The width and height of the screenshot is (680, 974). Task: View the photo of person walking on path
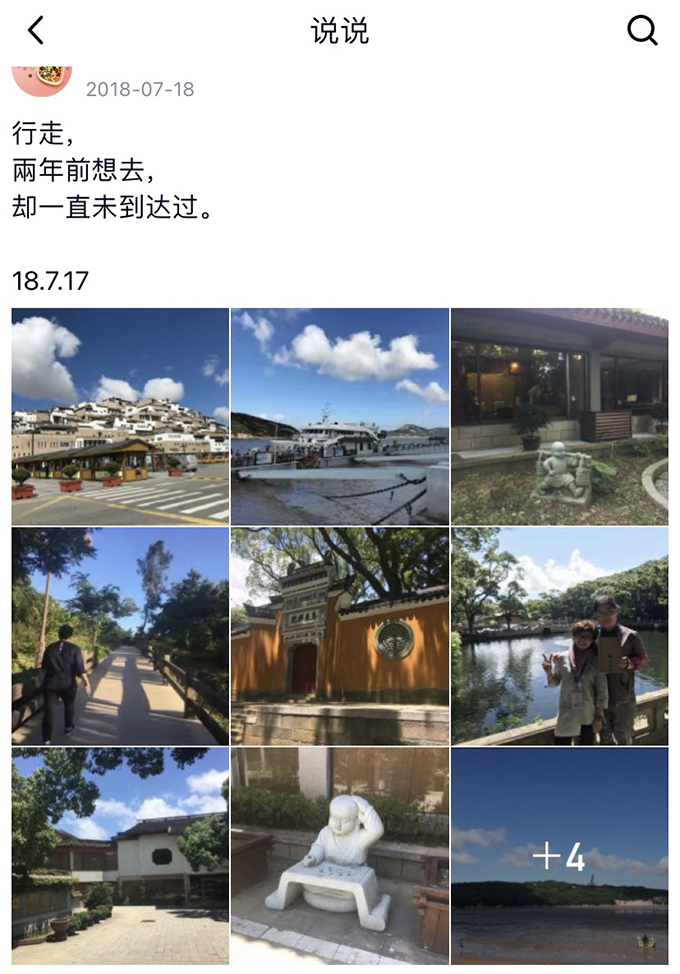(120, 636)
